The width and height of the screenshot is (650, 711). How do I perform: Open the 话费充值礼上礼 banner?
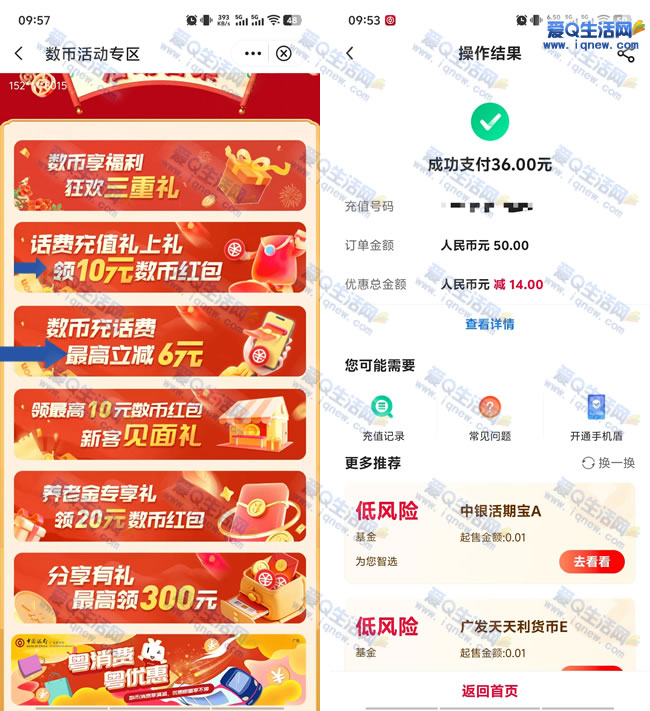coord(160,257)
